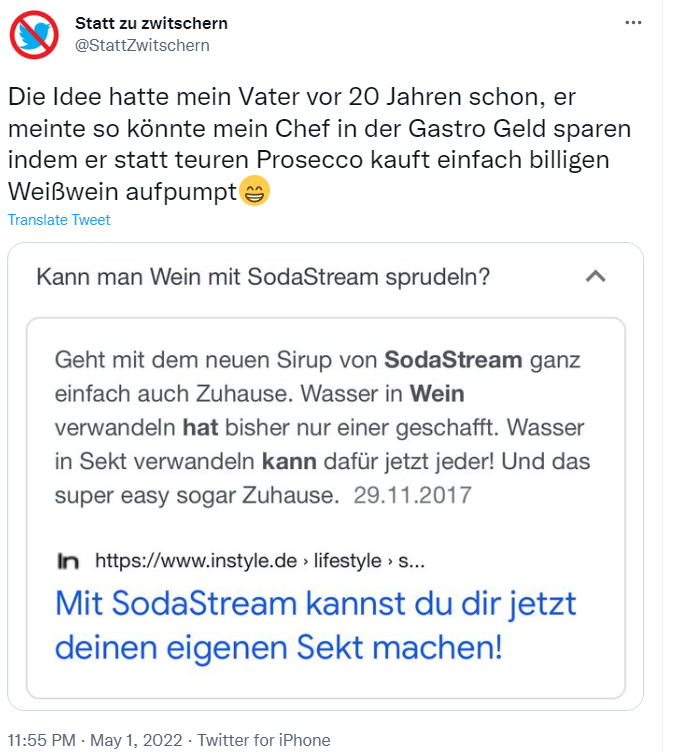676x753 pixels.
Task: Open the attached SodaStream screenshot image
Action: coord(325,475)
